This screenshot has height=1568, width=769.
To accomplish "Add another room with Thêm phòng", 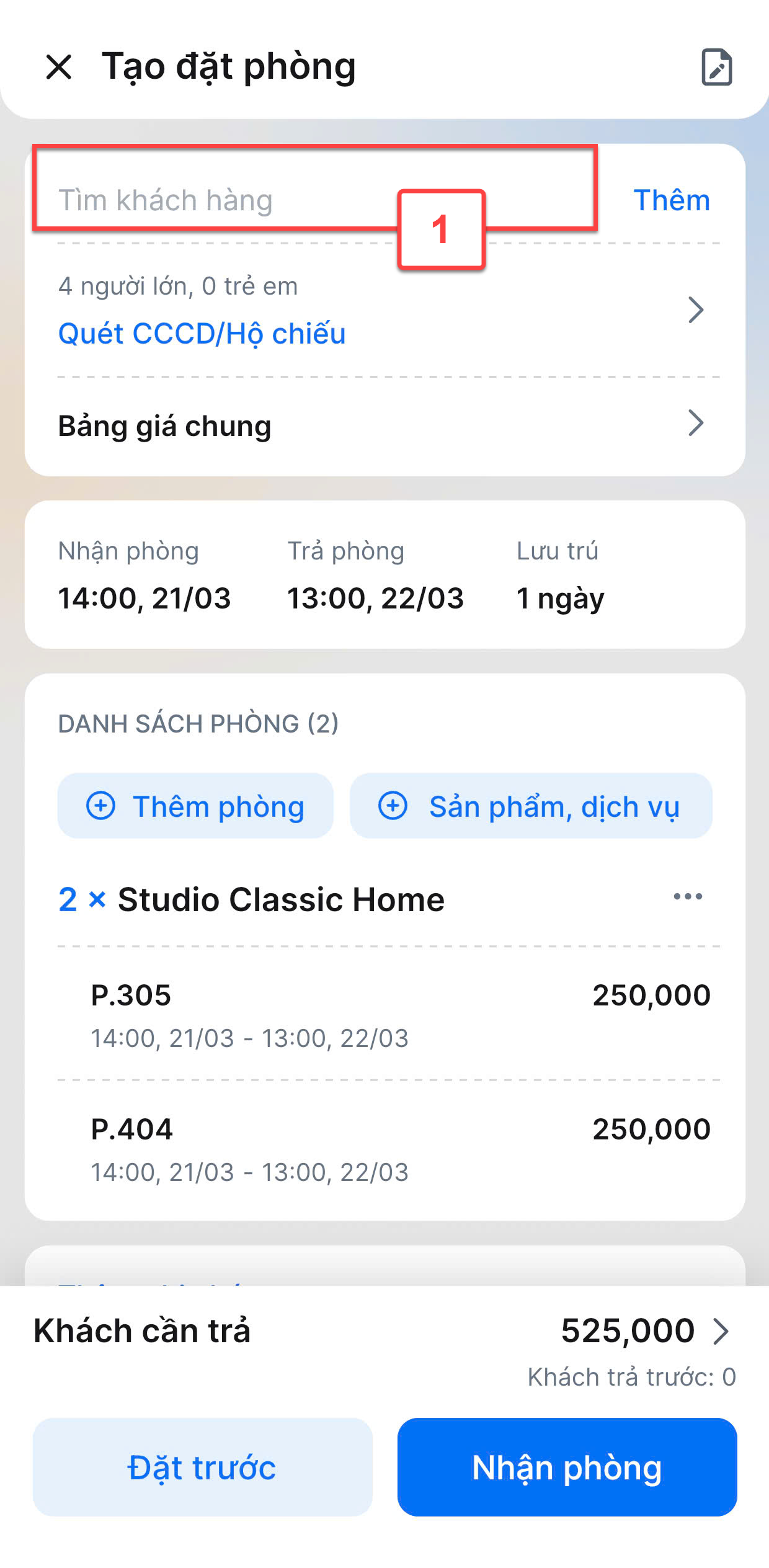I will [195, 806].
